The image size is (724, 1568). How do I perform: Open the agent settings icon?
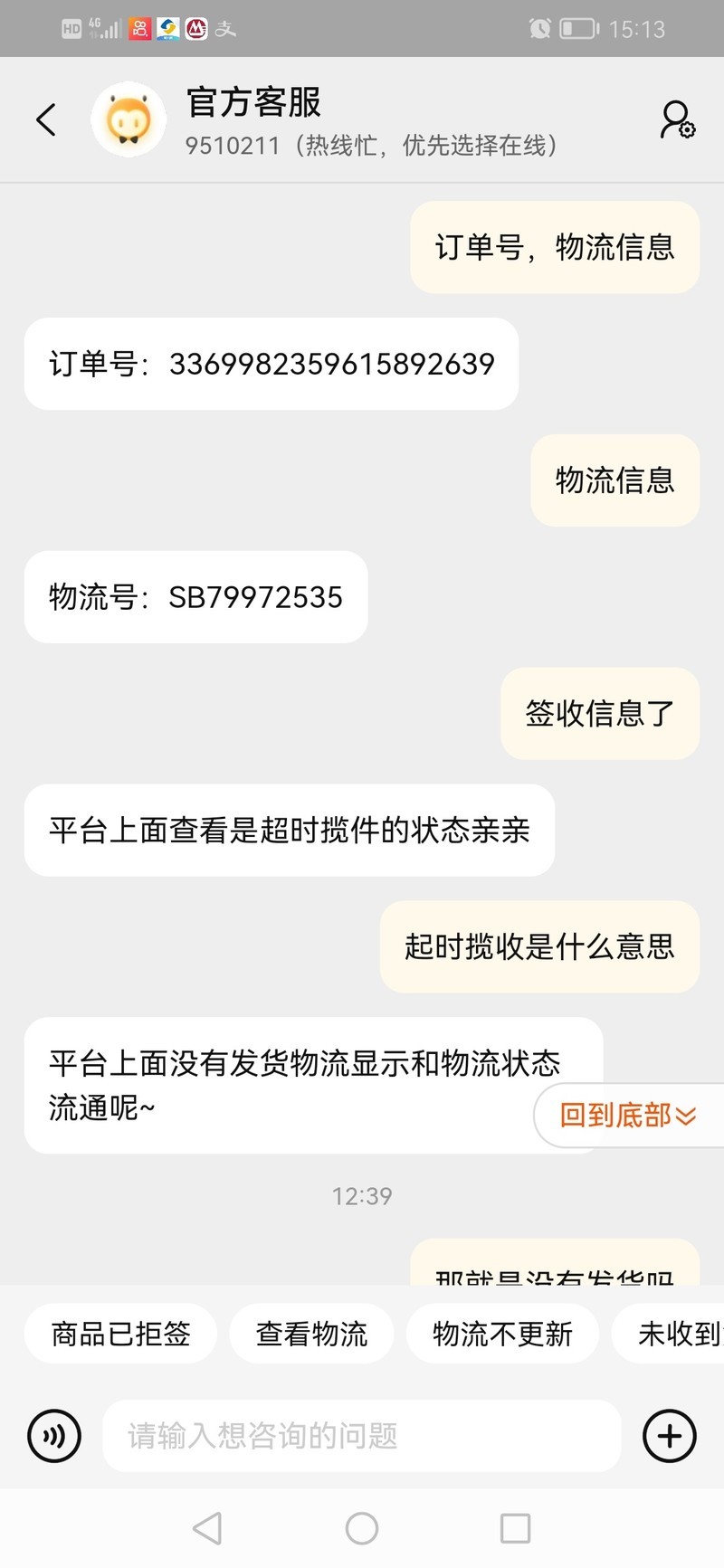pyautogui.click(x=677, y=119)
